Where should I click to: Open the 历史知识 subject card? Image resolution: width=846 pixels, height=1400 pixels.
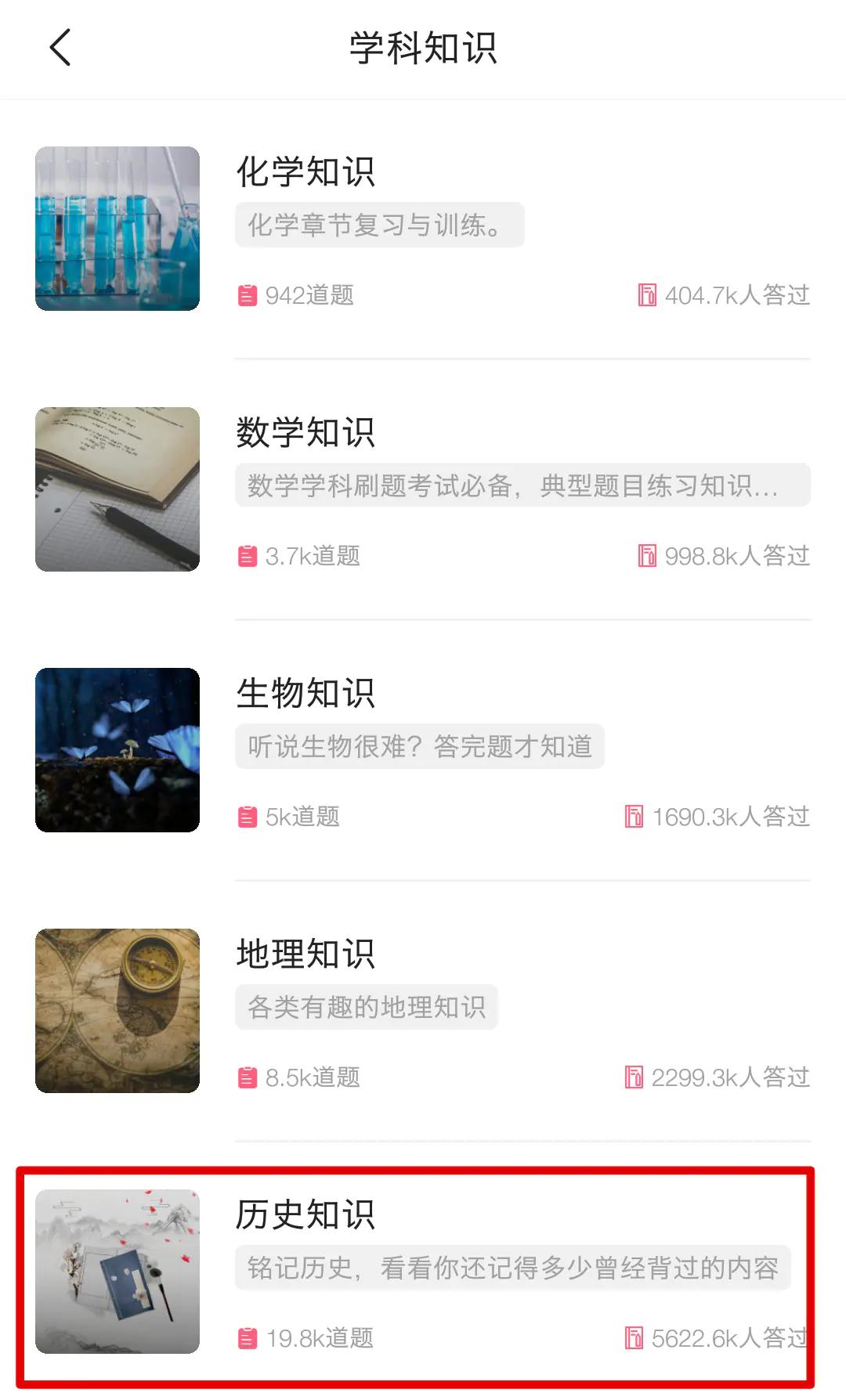pos(423,1268)
